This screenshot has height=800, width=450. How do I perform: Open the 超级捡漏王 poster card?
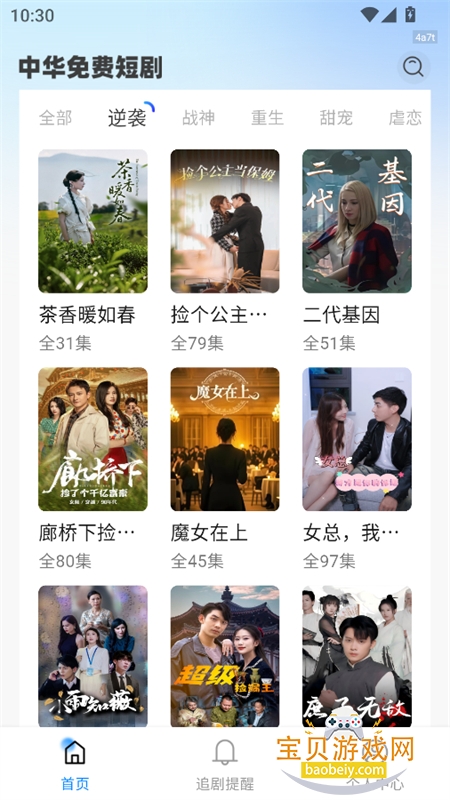[x=225, y=656]
